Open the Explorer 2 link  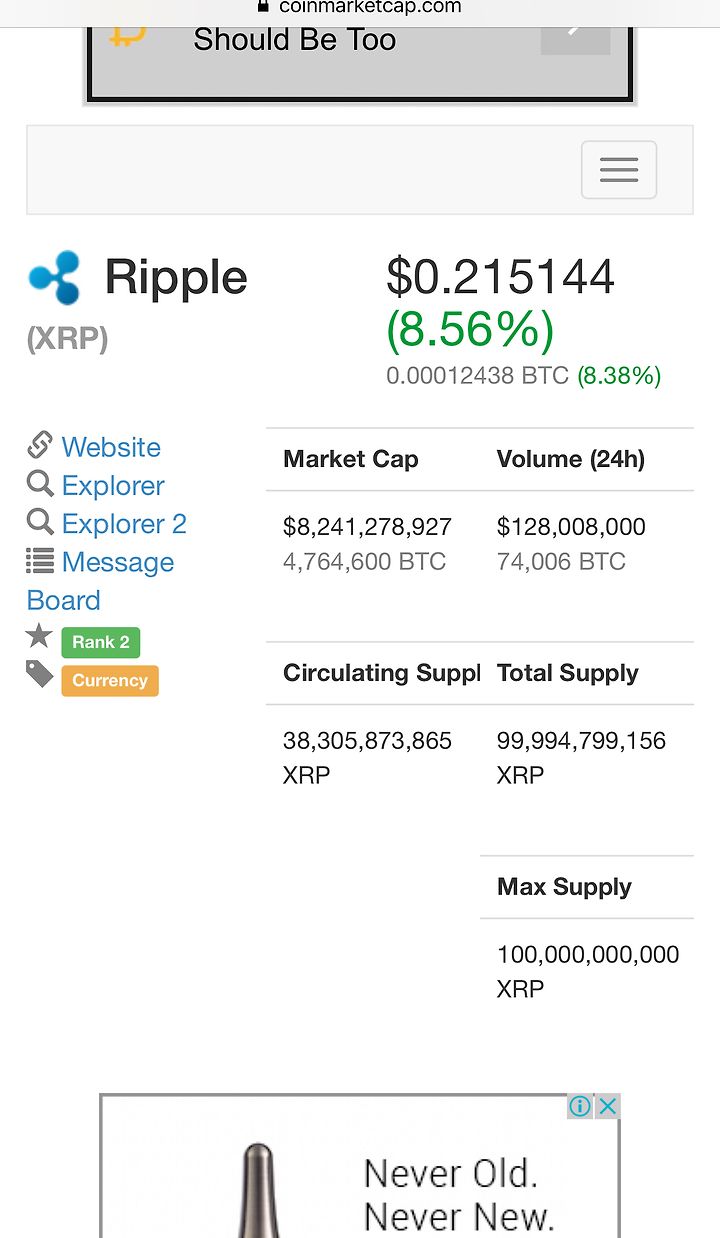(124, 523)
